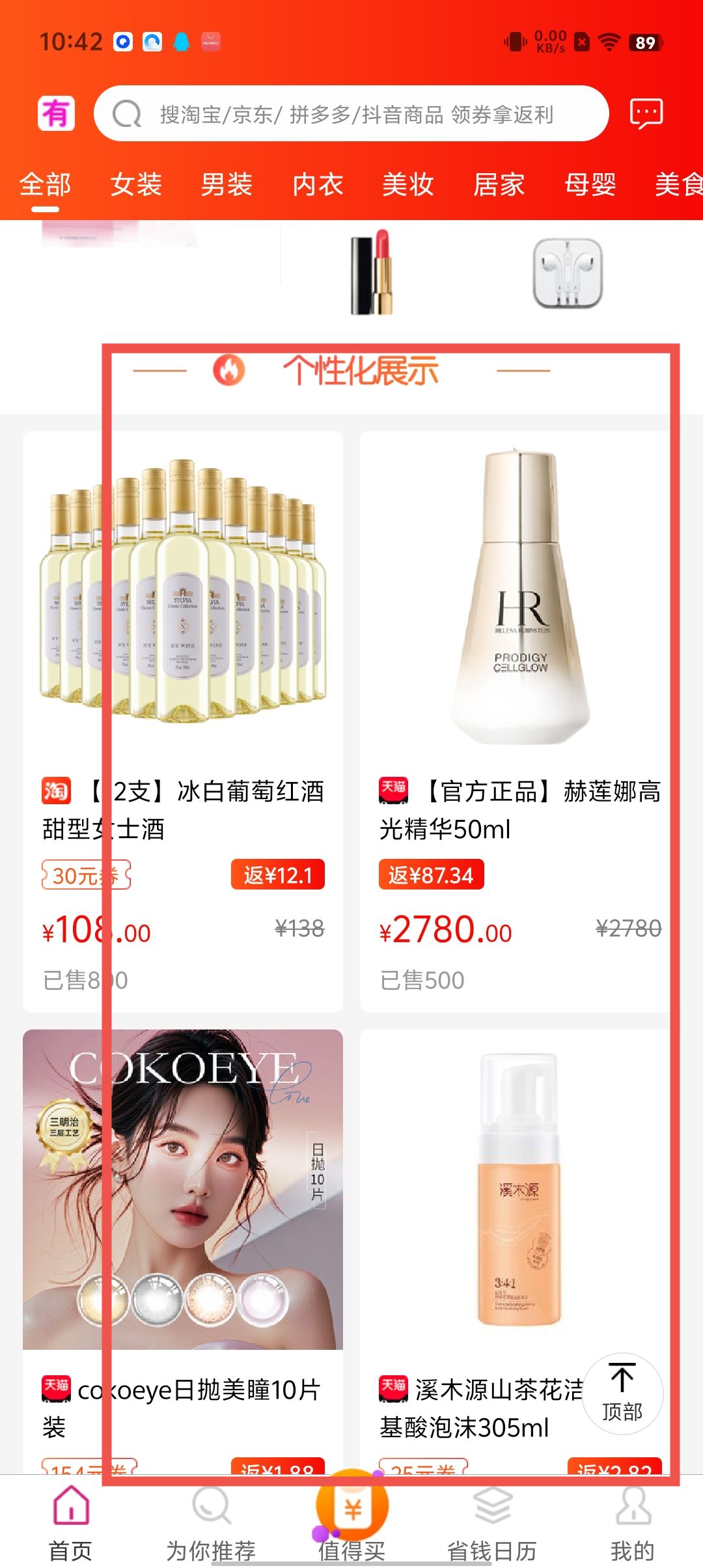Select the 美妆 category tab
Screen dimensions: 703x1568
[408, 184]
